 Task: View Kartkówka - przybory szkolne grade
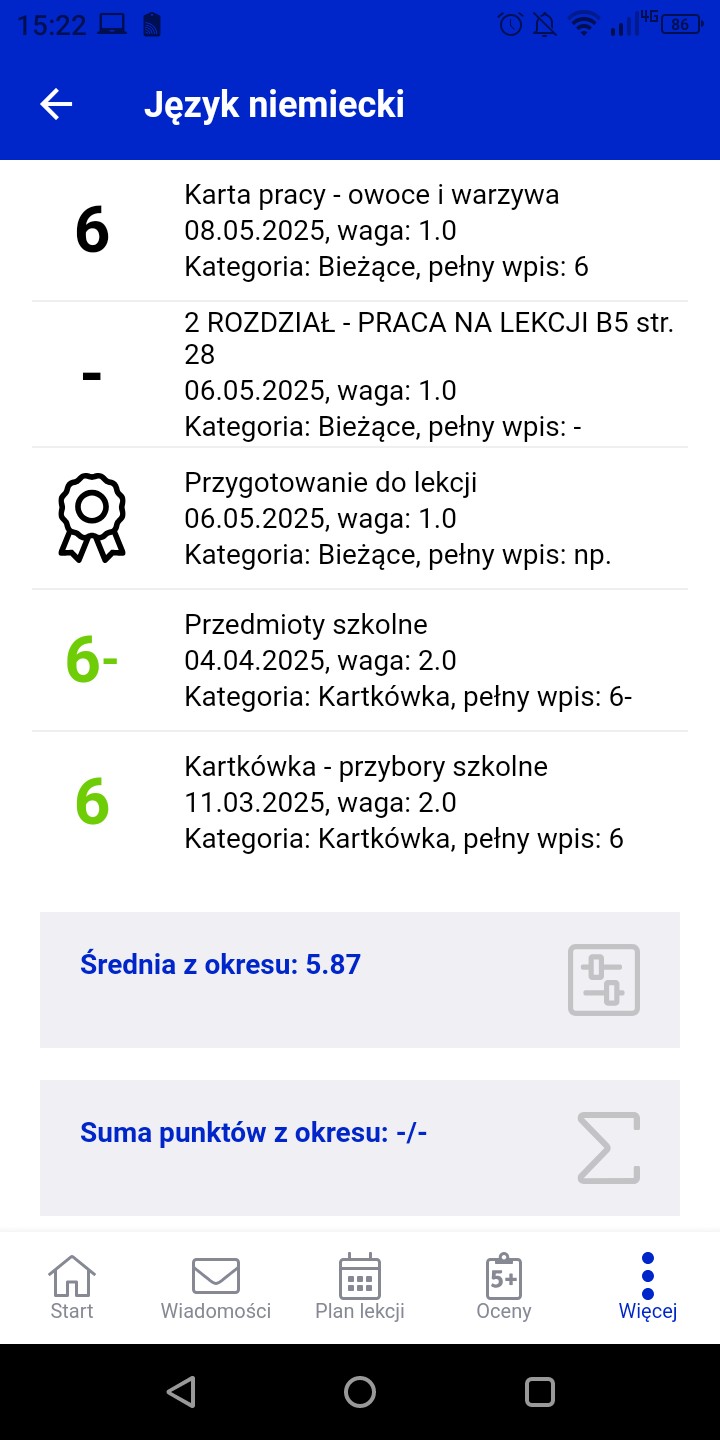pyautogui.click(x=360, y=803)
